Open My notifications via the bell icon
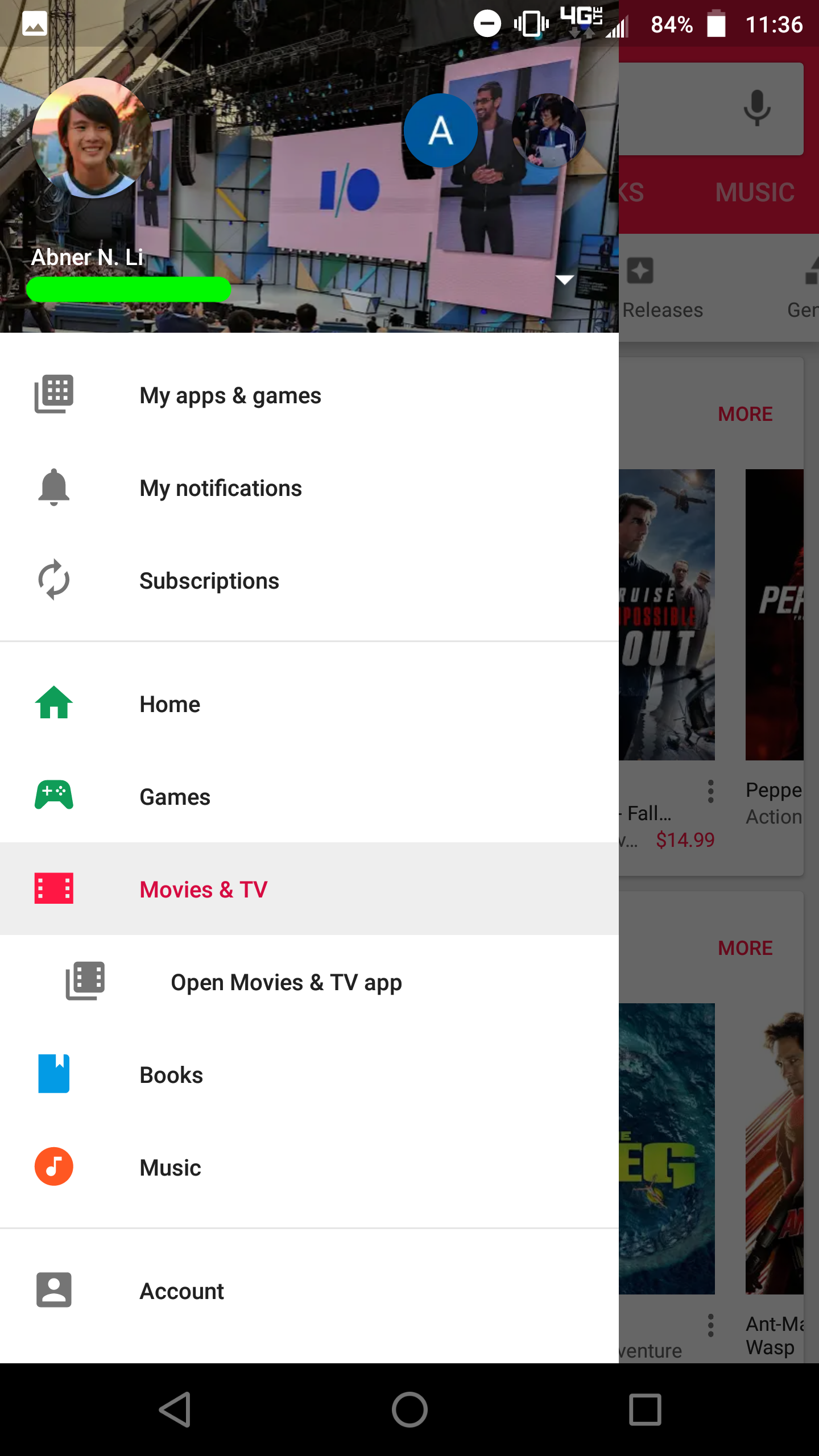The width and height of the screenshot is (819, 1456). [x=53, y=488]
